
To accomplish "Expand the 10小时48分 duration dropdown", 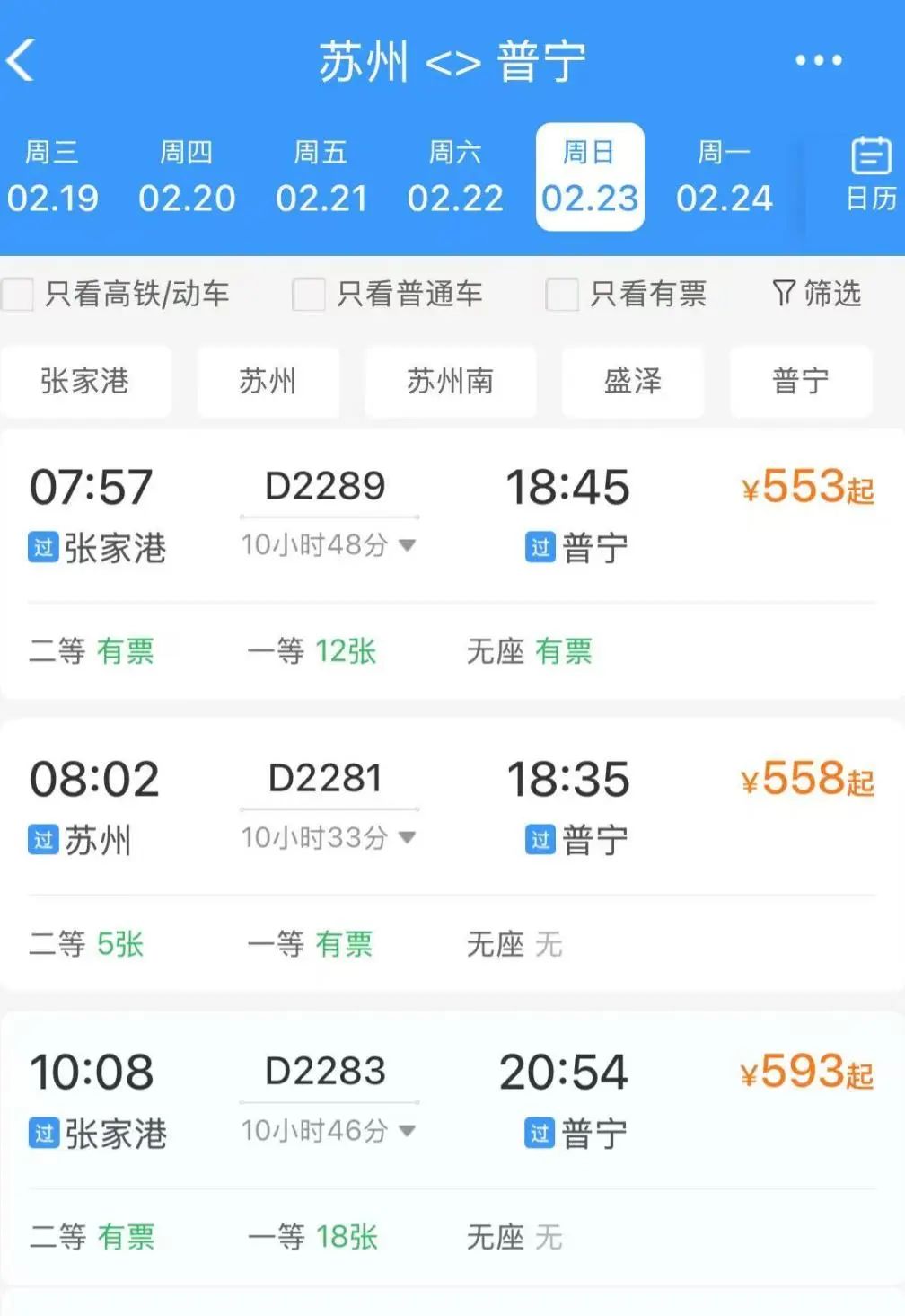I will pos(328,544).
